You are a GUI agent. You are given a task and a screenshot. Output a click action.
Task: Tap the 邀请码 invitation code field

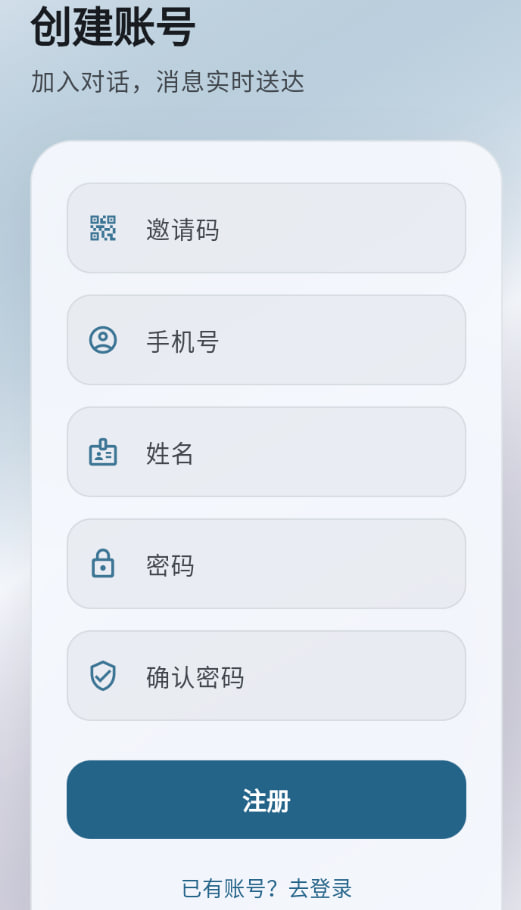266,228
